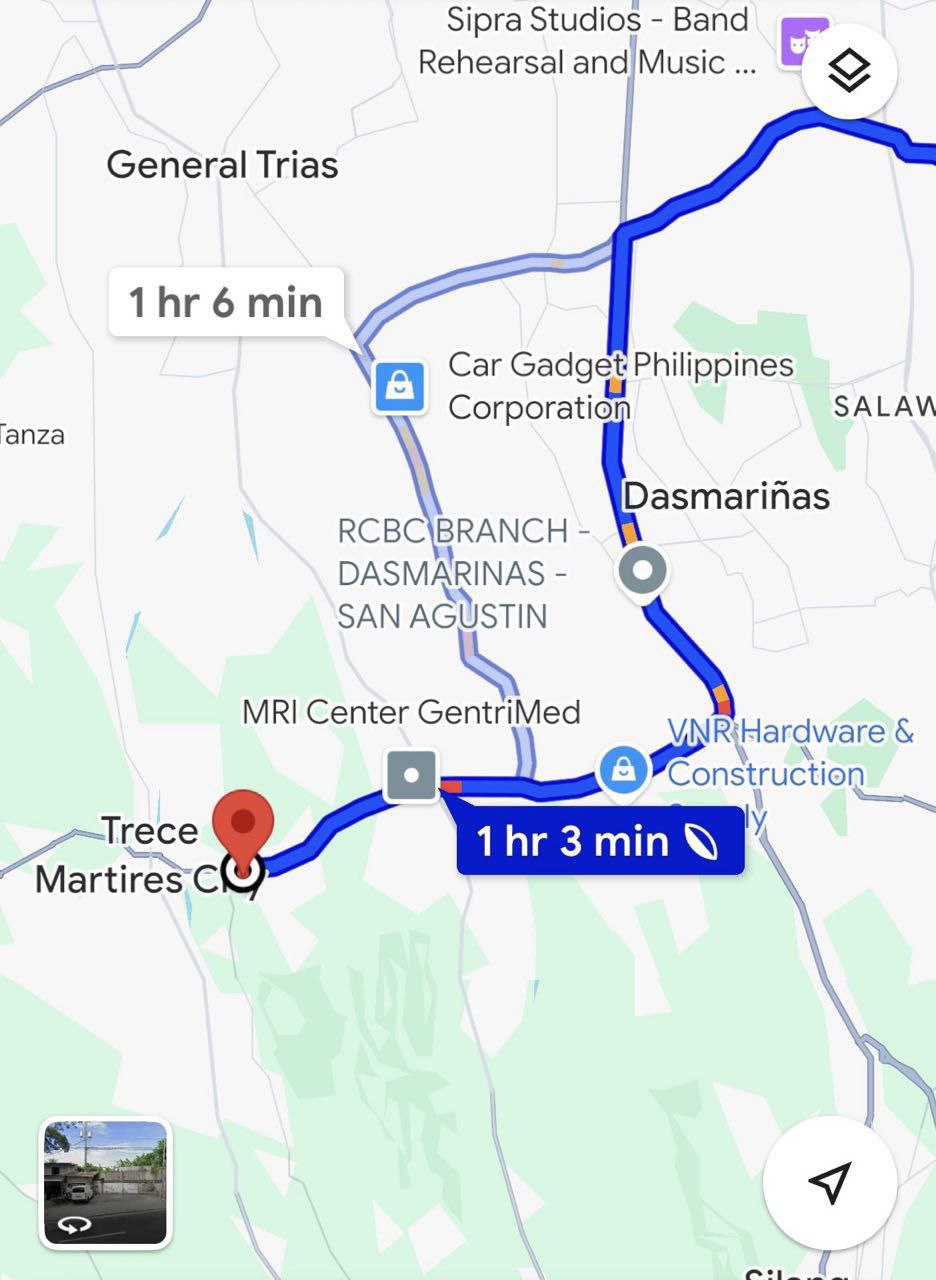Tap the MRI Center GentriMed stop marker

click(x=412, y=775)
